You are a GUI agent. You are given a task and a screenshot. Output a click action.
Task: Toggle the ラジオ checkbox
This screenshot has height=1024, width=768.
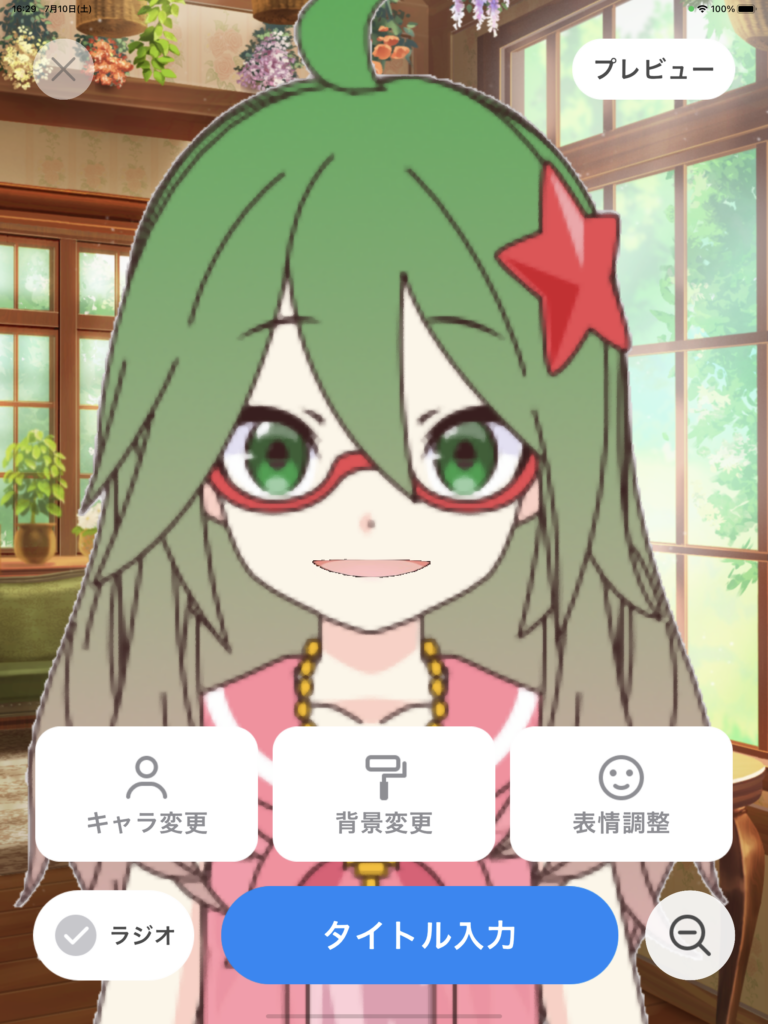75,935
